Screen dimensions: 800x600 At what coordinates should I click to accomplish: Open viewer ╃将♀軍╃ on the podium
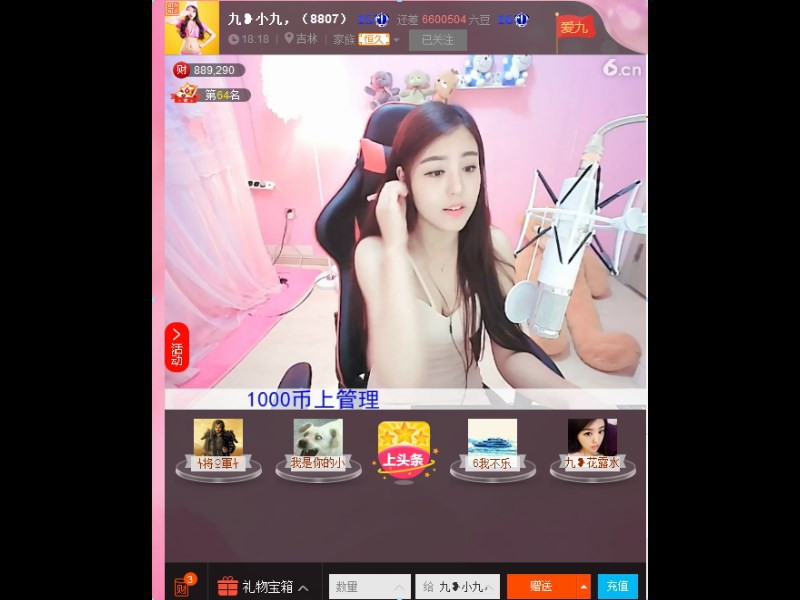217,438
